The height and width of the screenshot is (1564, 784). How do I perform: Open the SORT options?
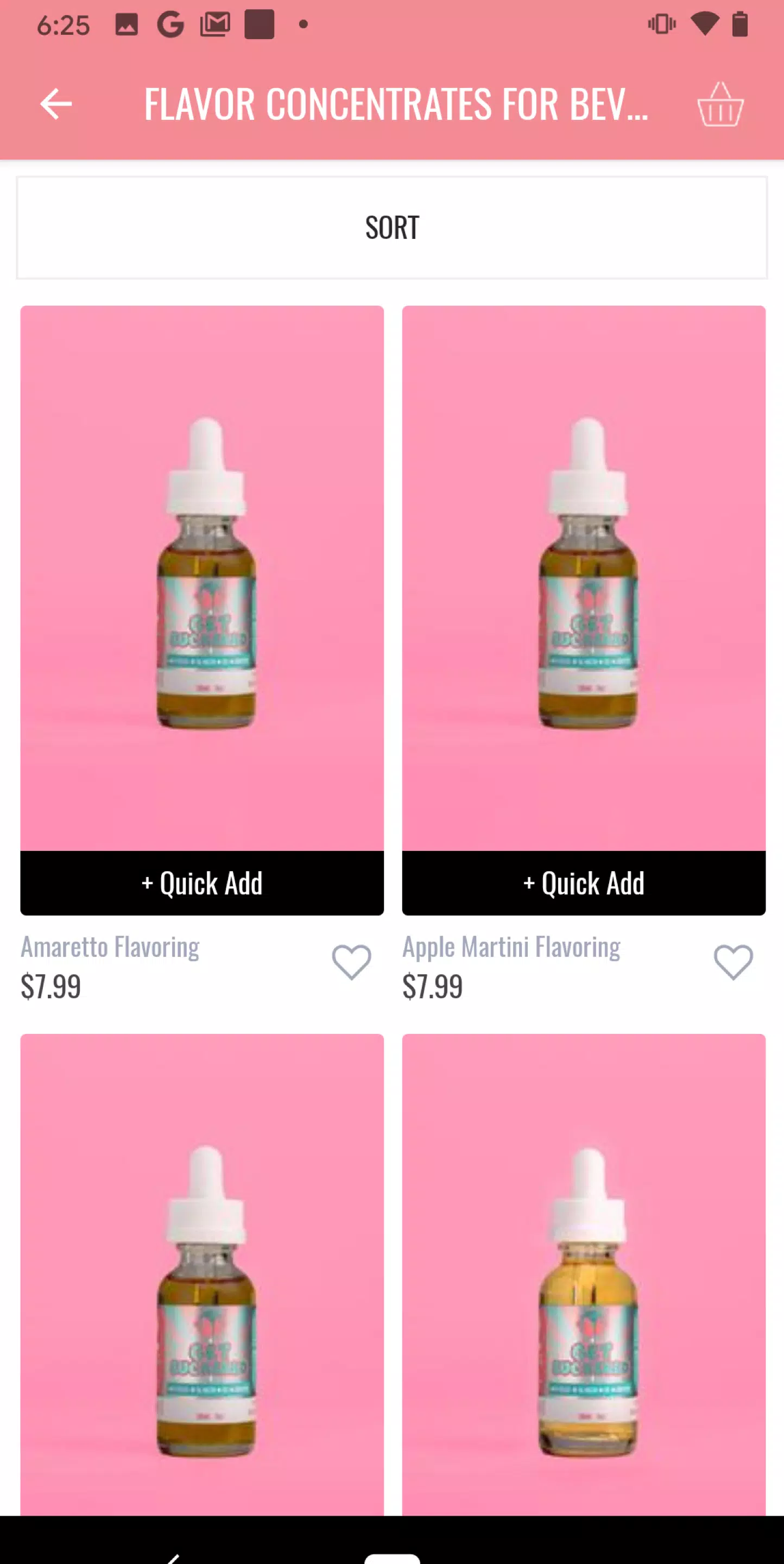[392, 228]
